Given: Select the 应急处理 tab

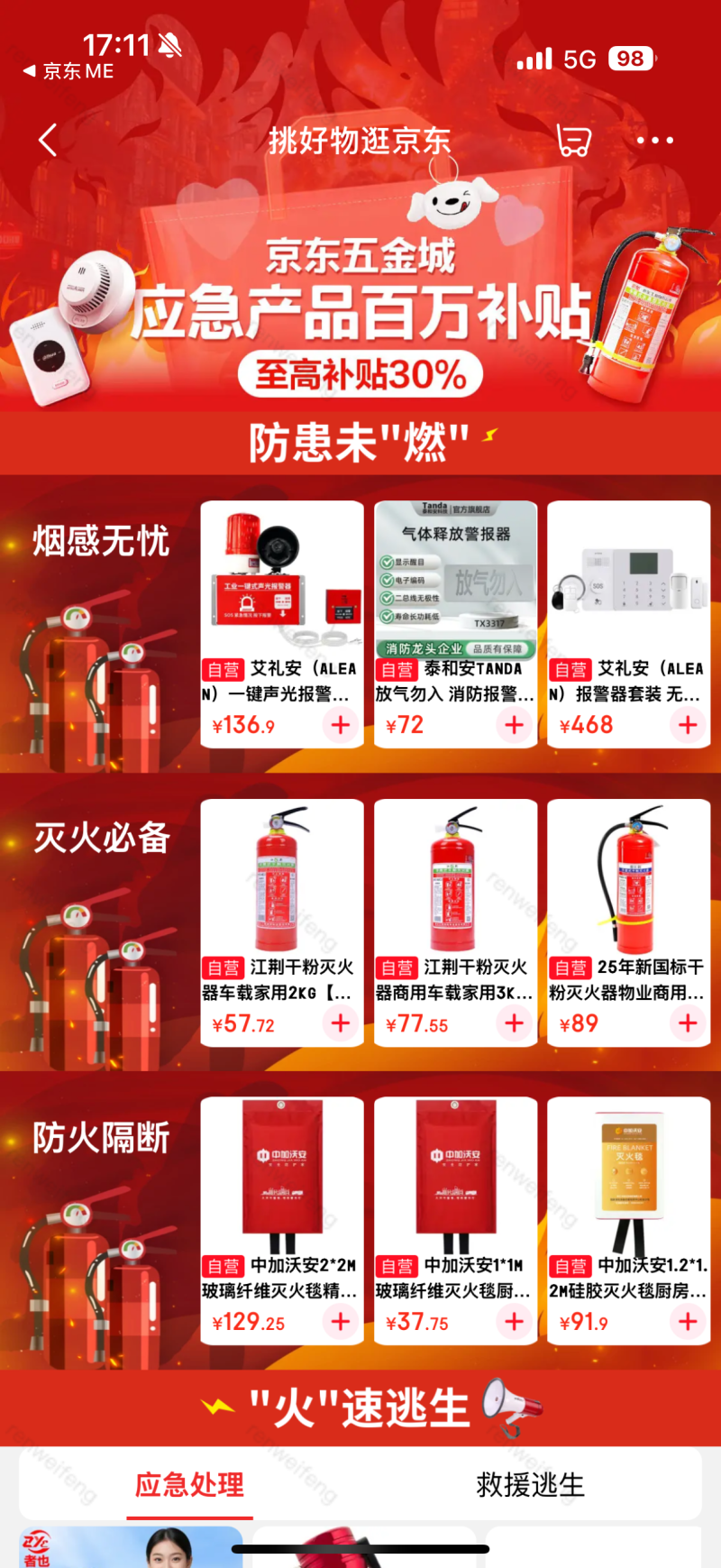Looking at the screenshot, I should (x=189, y=1484).
